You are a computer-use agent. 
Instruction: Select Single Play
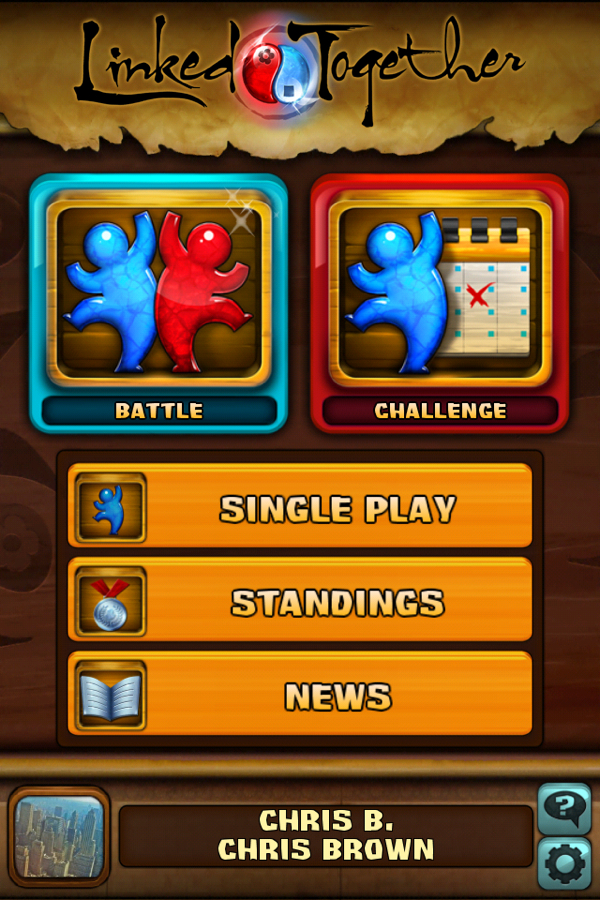pos(300,508)
